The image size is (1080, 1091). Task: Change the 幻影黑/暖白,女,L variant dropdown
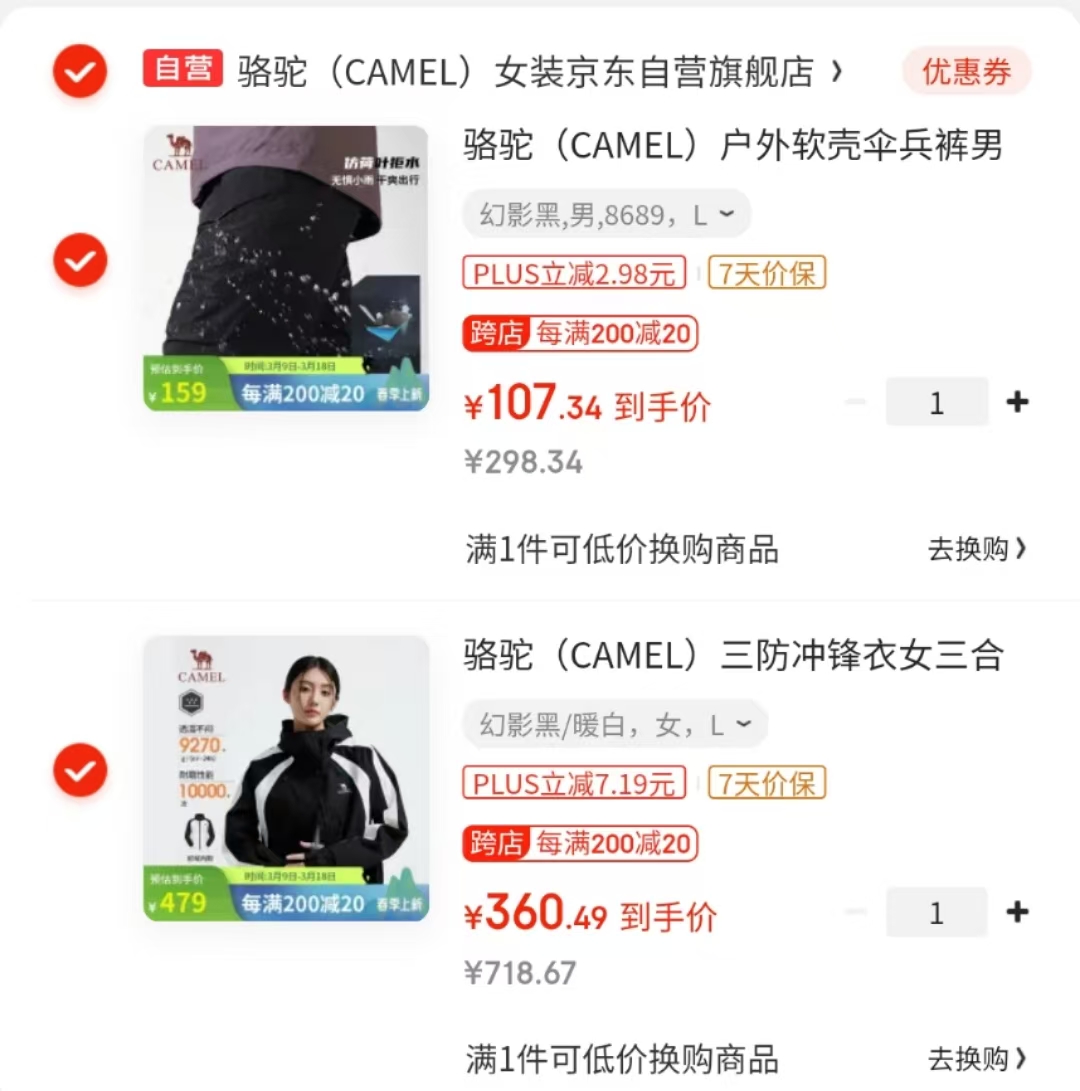coord(614,725)
